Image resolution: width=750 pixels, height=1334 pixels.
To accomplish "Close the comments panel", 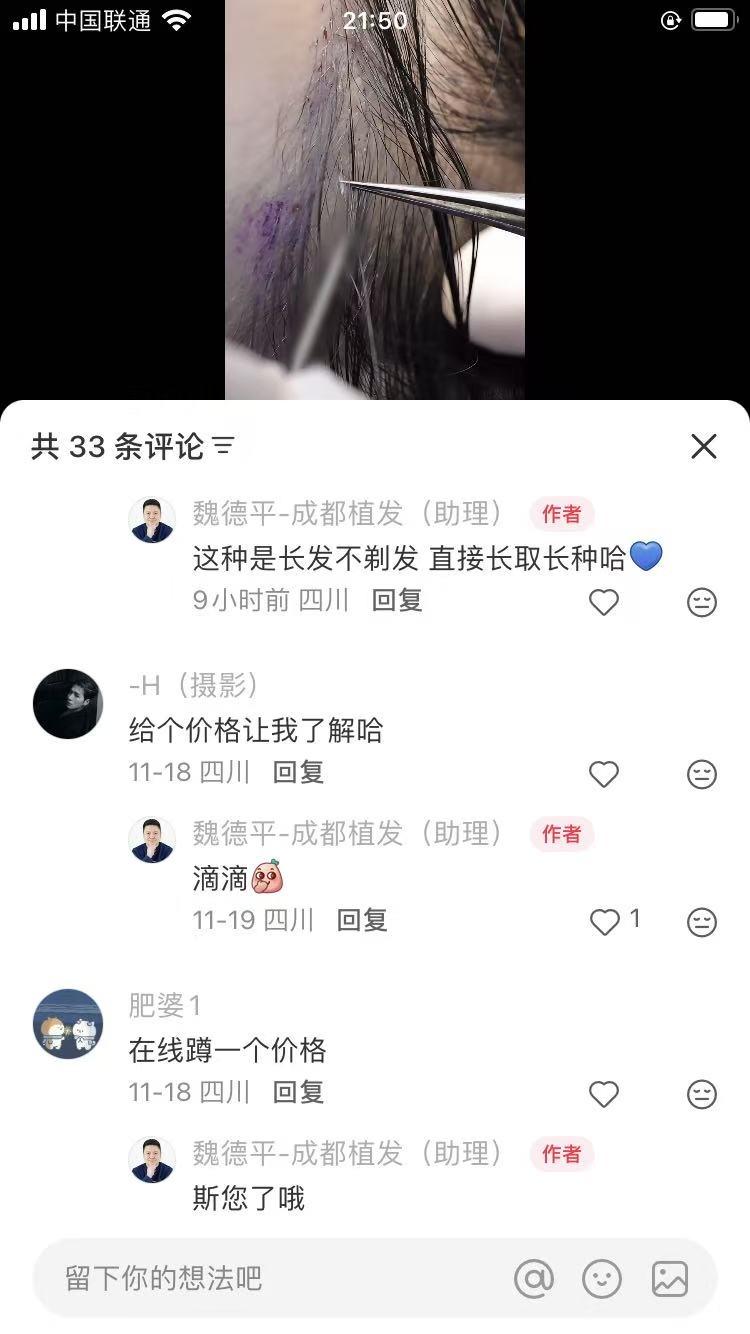I will [x=704, y=447].
